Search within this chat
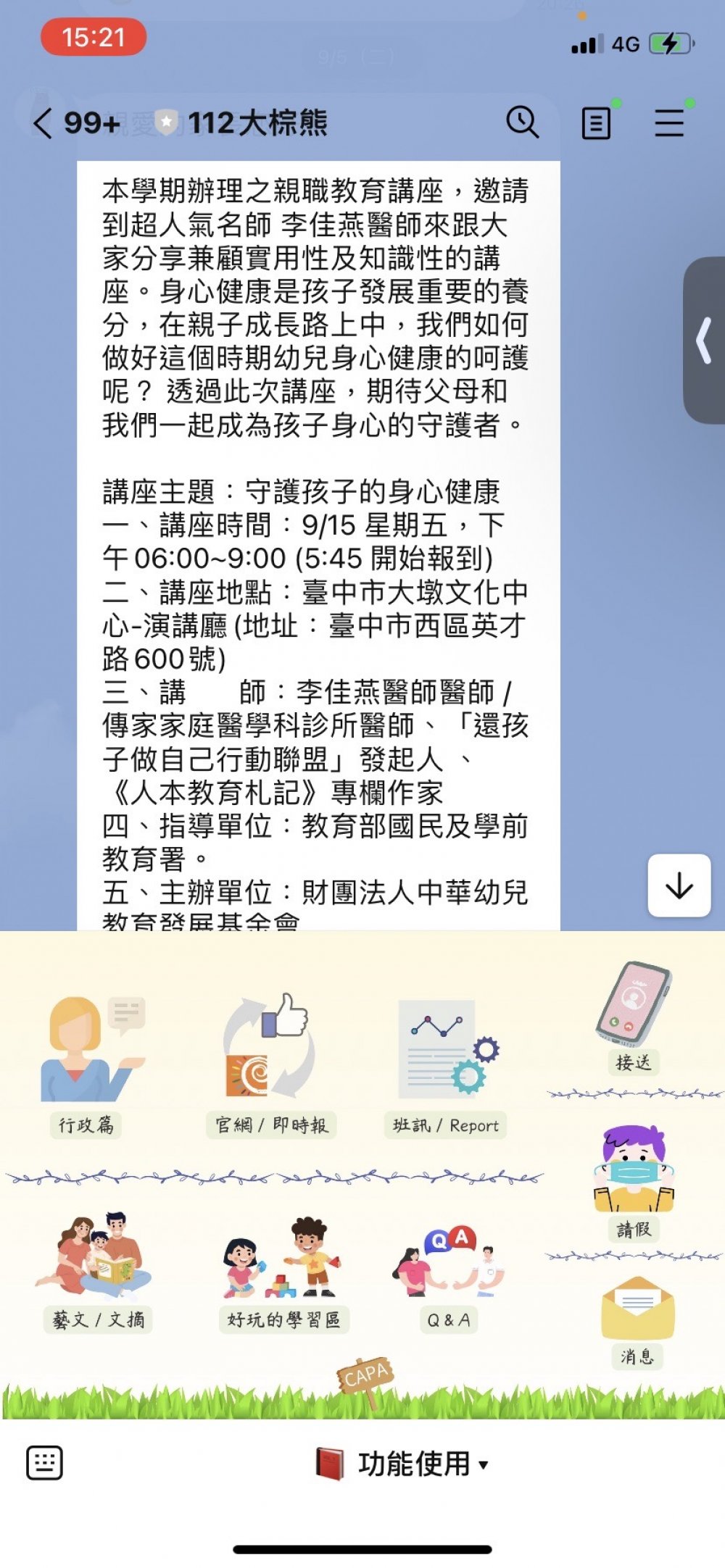 [522, 122]
